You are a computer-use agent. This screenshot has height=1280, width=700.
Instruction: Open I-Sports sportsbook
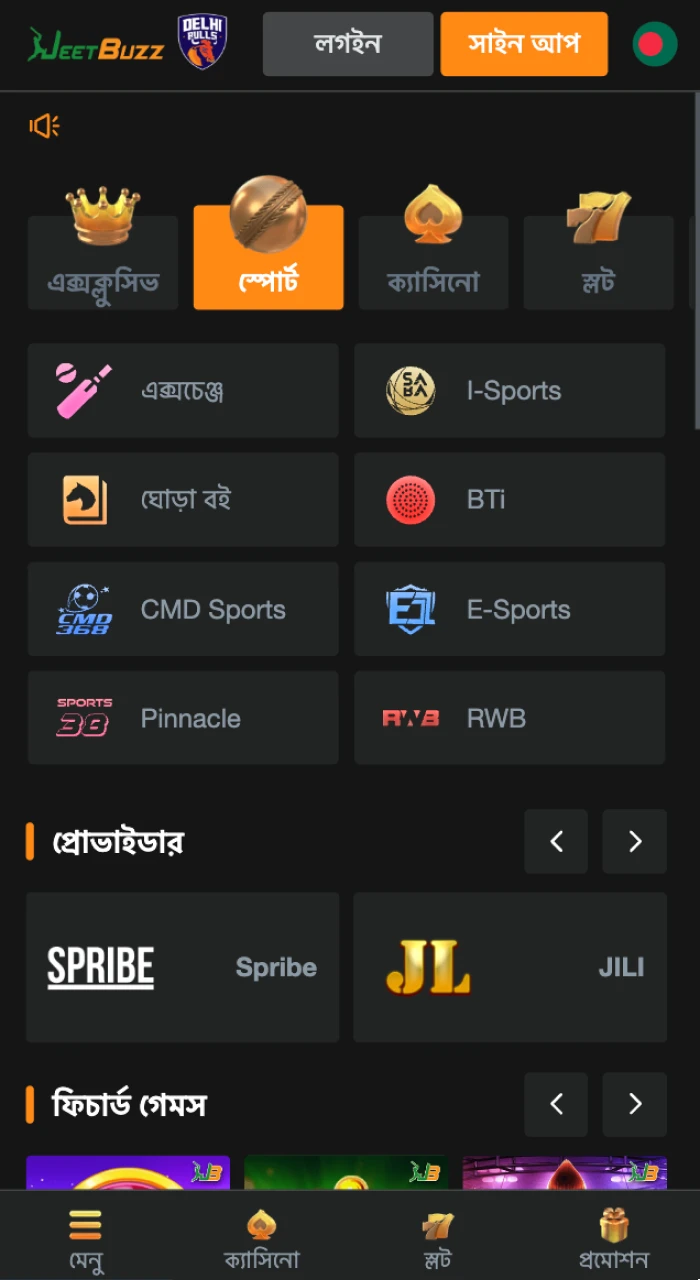click(509, 391)
